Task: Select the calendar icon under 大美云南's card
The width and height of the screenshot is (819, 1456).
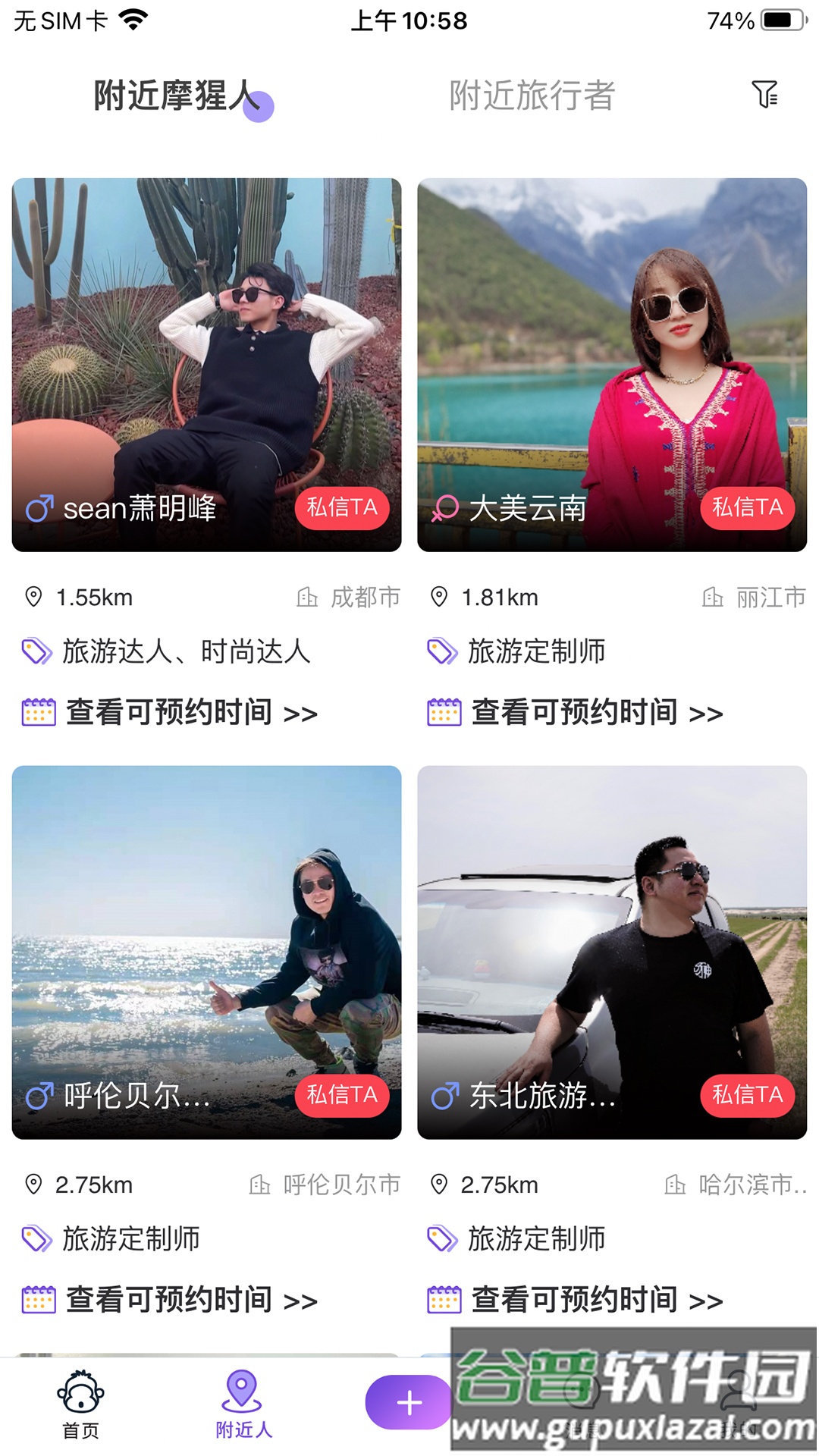Action: tap(442, 712)
